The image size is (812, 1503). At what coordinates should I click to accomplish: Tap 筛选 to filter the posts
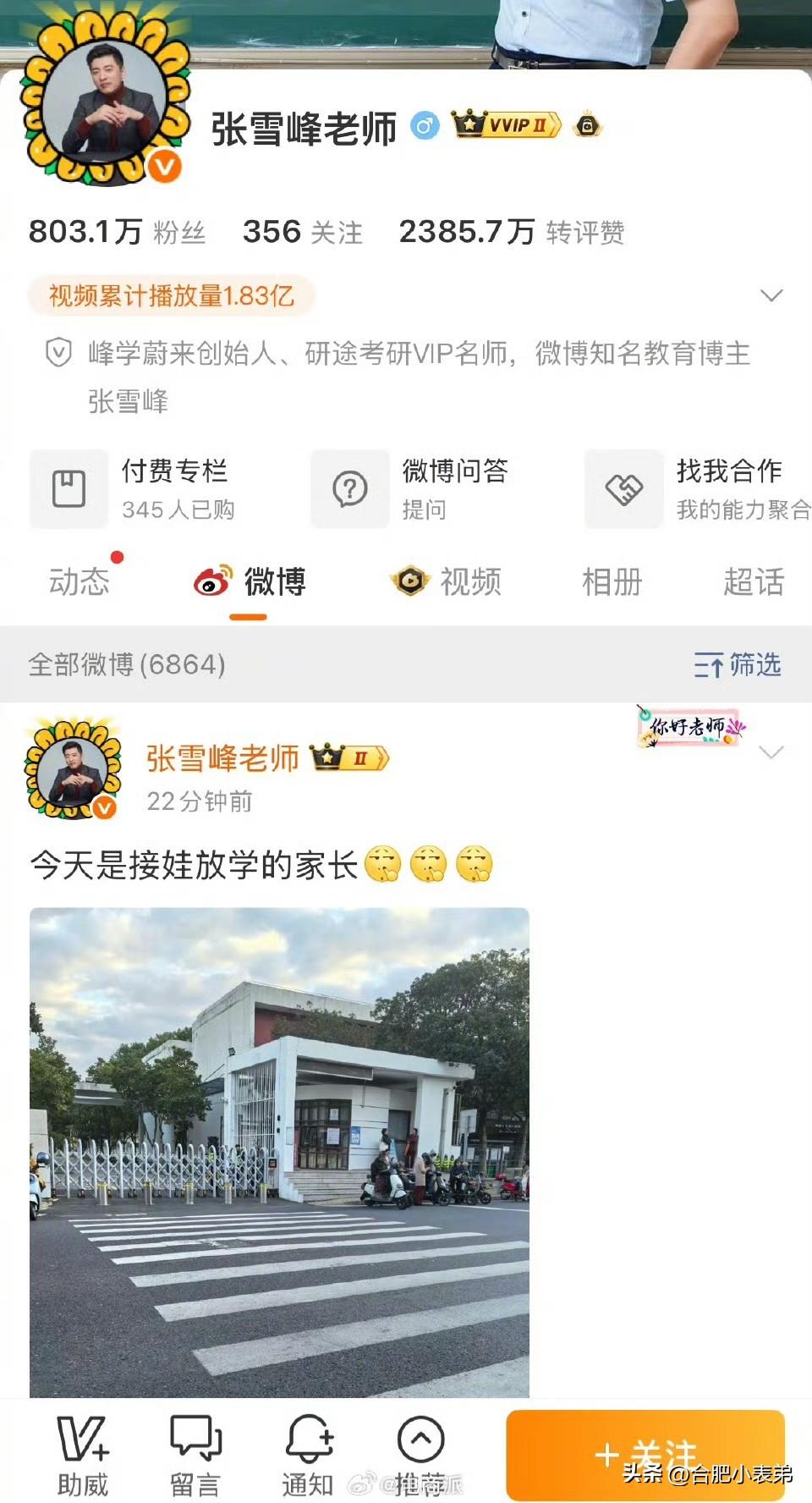pos(738,665)
